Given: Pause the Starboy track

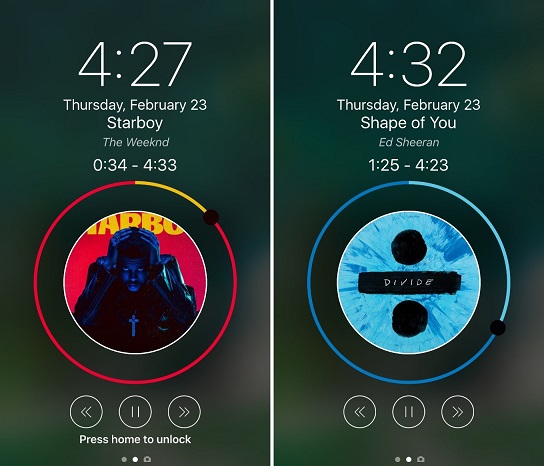Looking at the screenshot, I should 135,412.
